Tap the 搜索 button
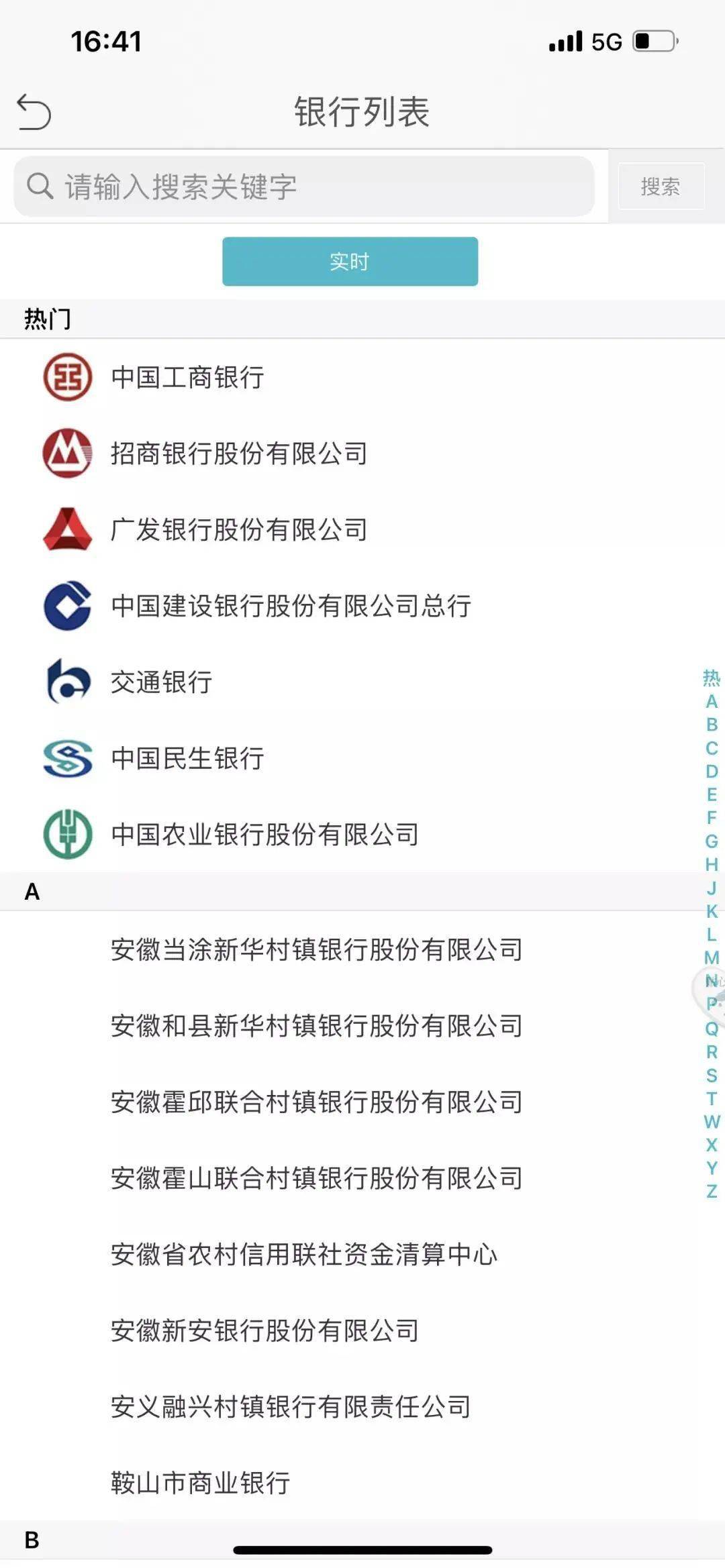 661,187
